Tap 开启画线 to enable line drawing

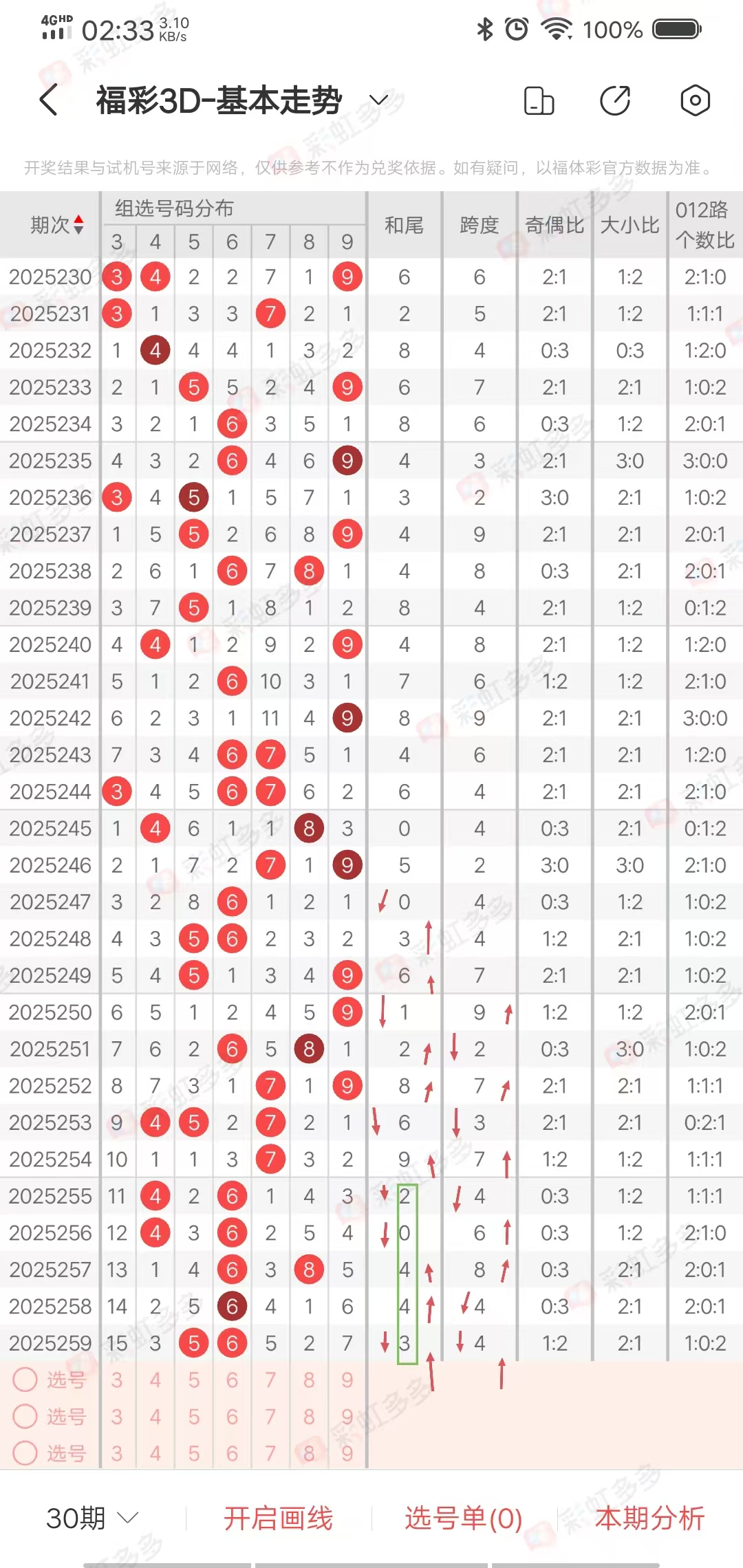click(278, 1518)
